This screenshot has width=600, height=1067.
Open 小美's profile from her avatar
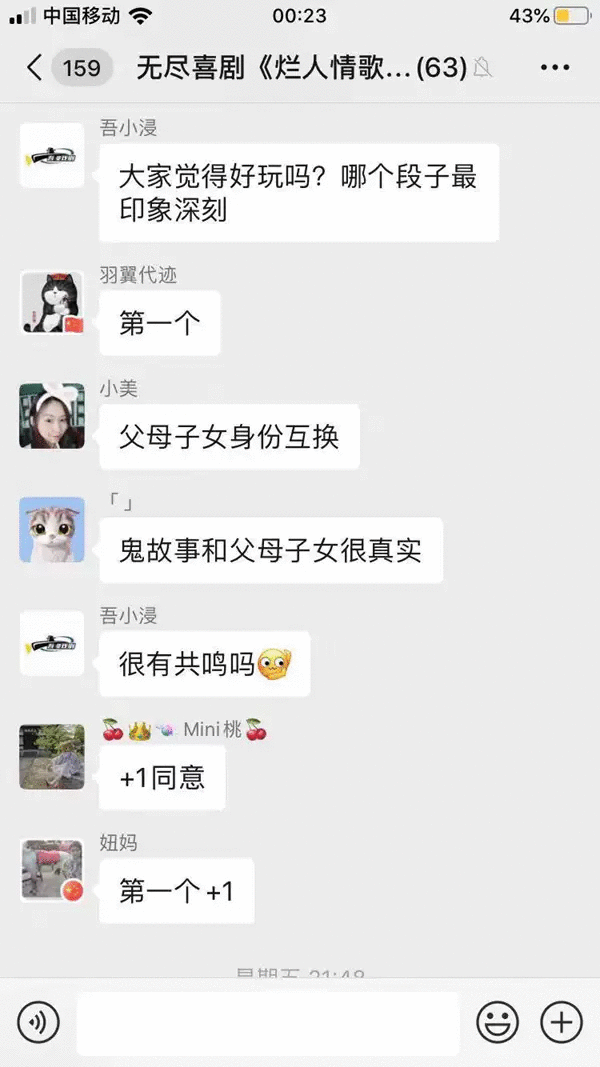[x=52, y=415]
